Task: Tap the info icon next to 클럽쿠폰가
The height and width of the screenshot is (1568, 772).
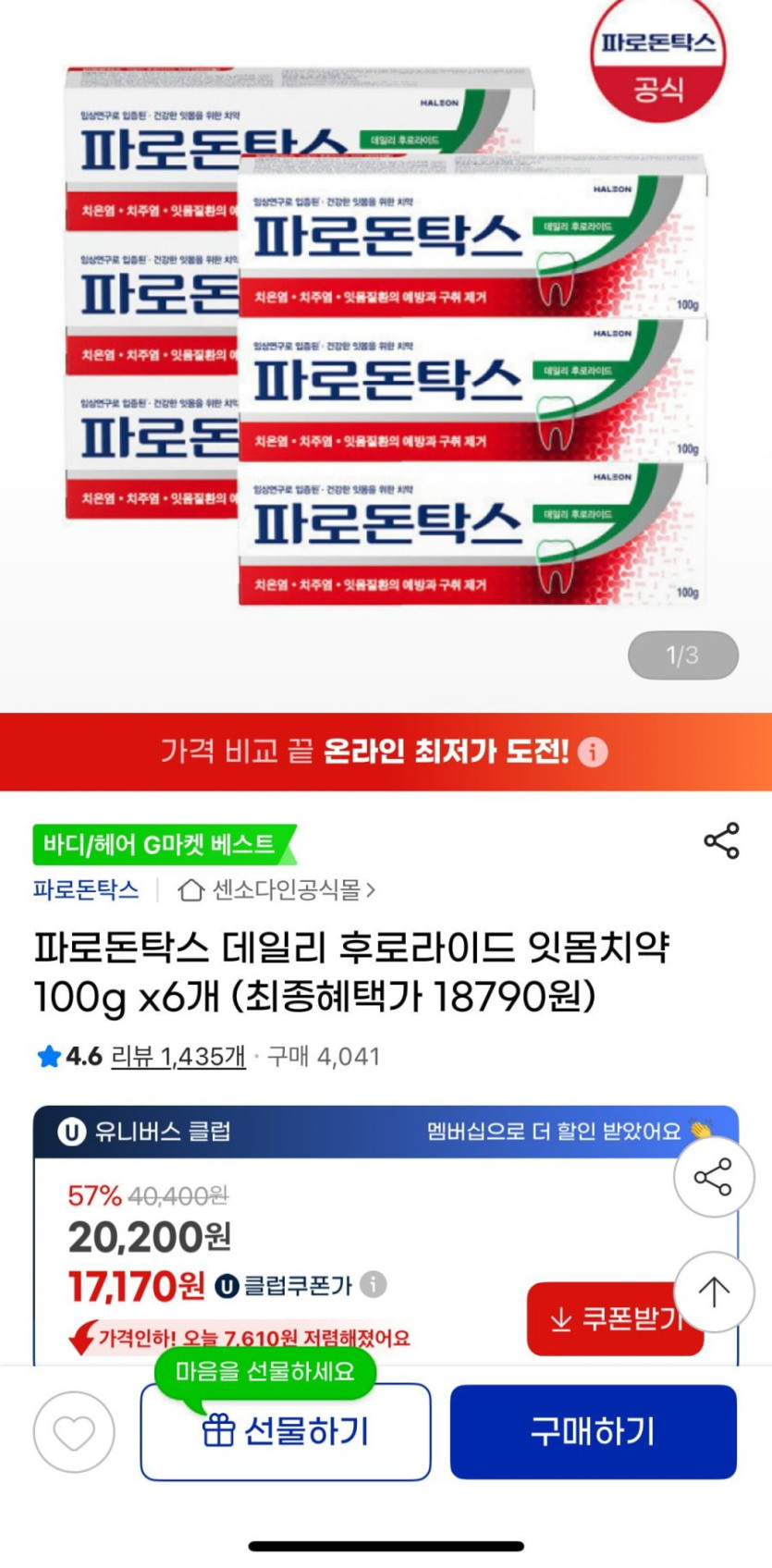Action: (373, 1284)
